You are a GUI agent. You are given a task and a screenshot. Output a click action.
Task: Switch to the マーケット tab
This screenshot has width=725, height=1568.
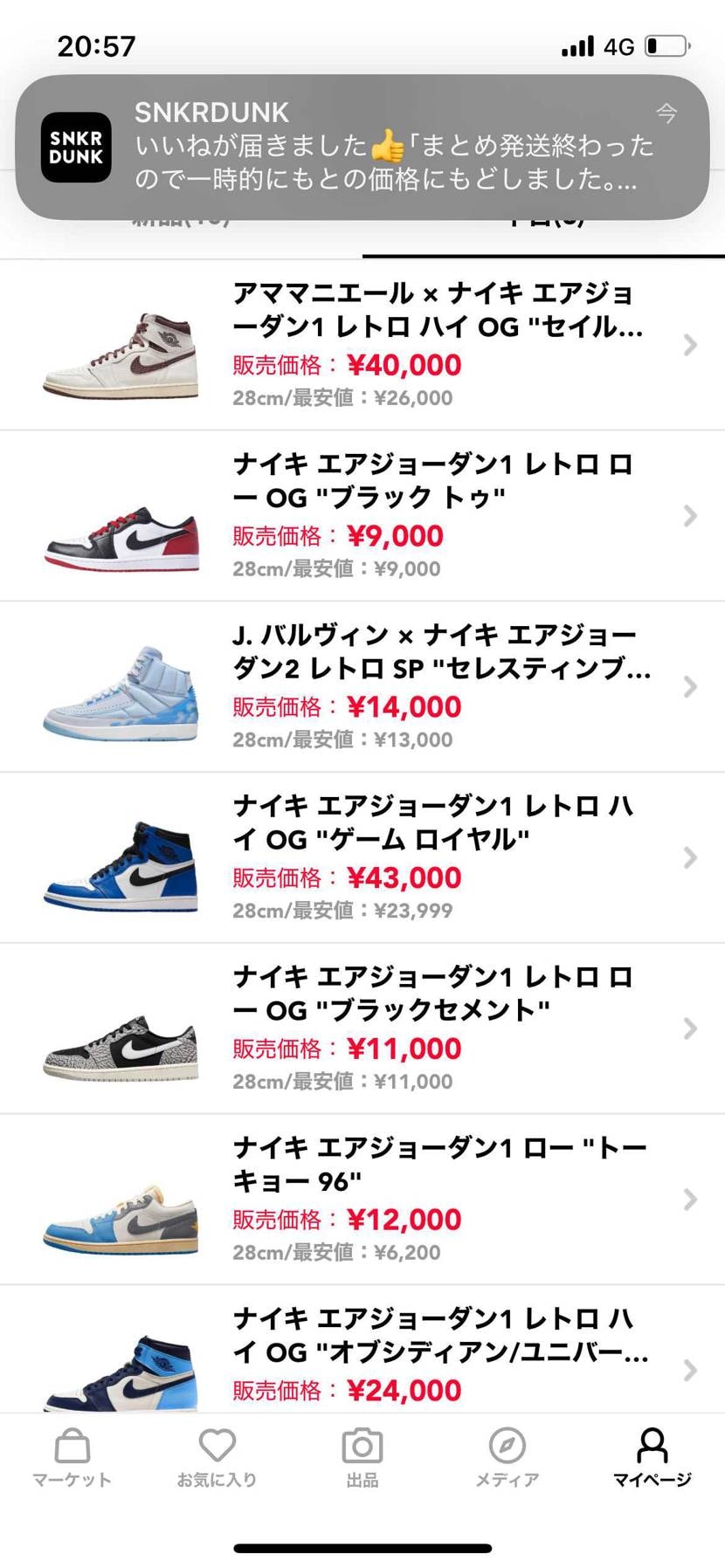click(x=72, y=1458)
